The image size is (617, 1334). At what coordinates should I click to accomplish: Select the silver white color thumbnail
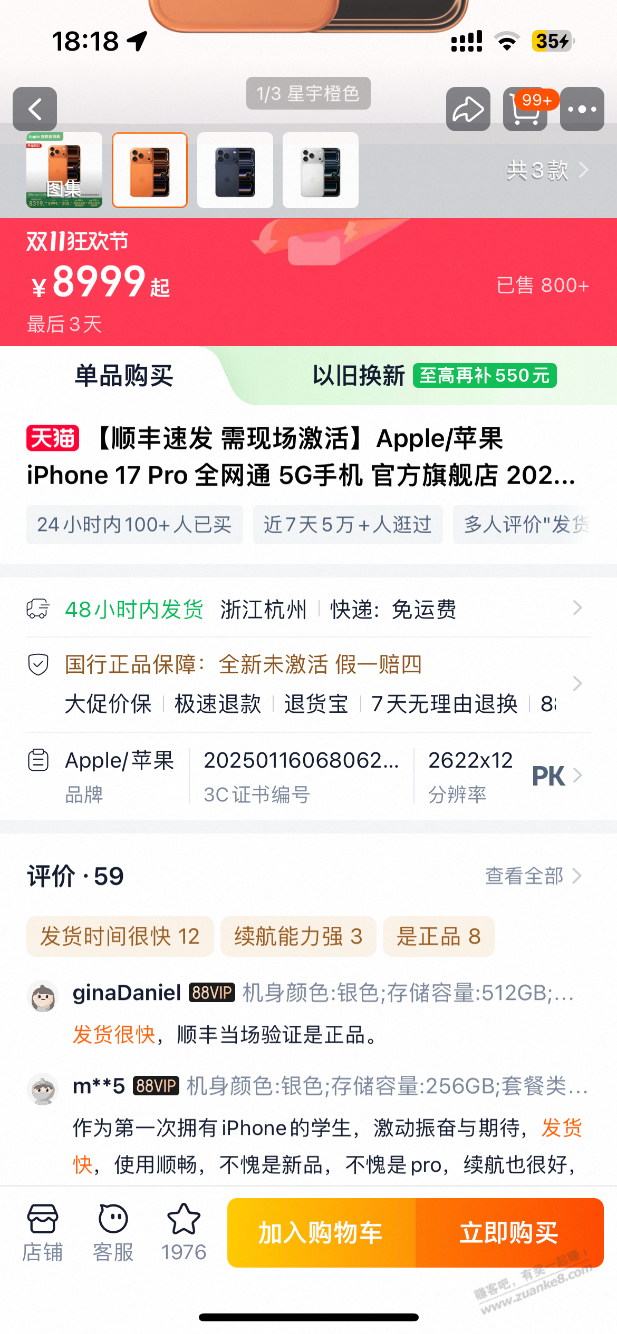click(x=320, y=170)
